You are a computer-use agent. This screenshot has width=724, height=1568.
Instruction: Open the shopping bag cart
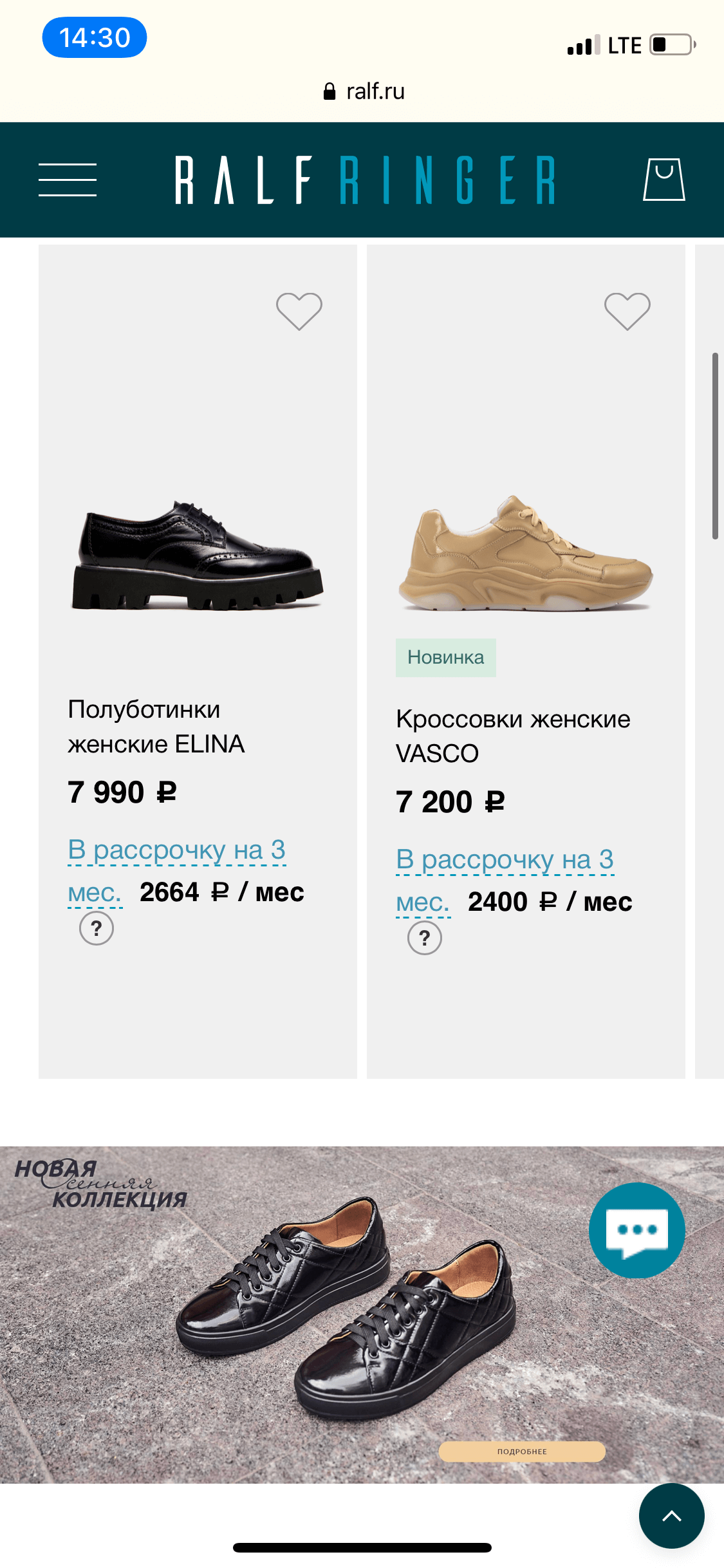tap(664, 180)
